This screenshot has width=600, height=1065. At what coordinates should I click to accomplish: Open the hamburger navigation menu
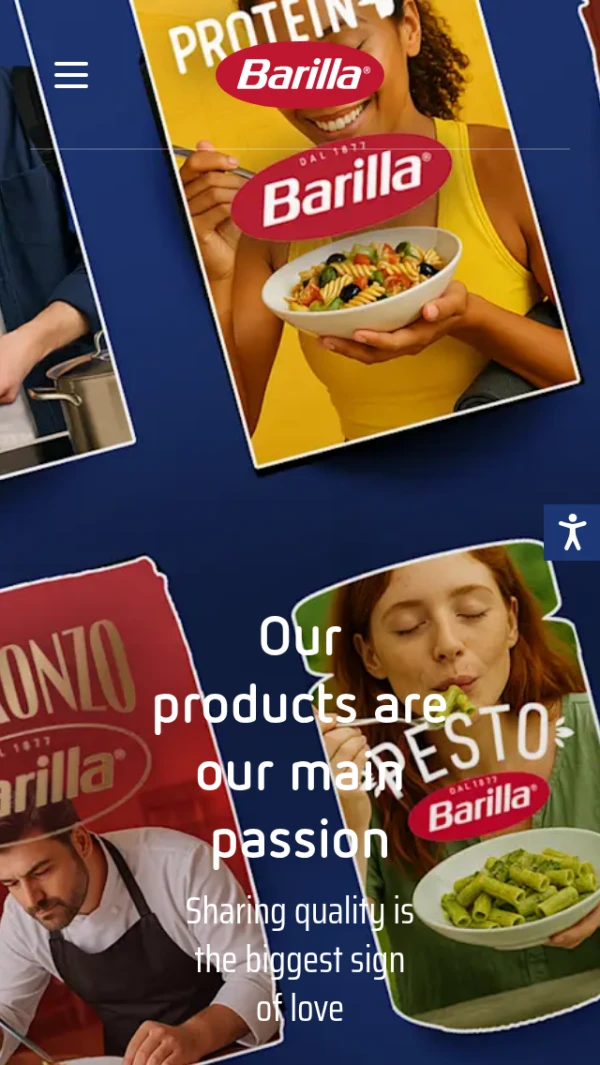[x=71, y=75]
